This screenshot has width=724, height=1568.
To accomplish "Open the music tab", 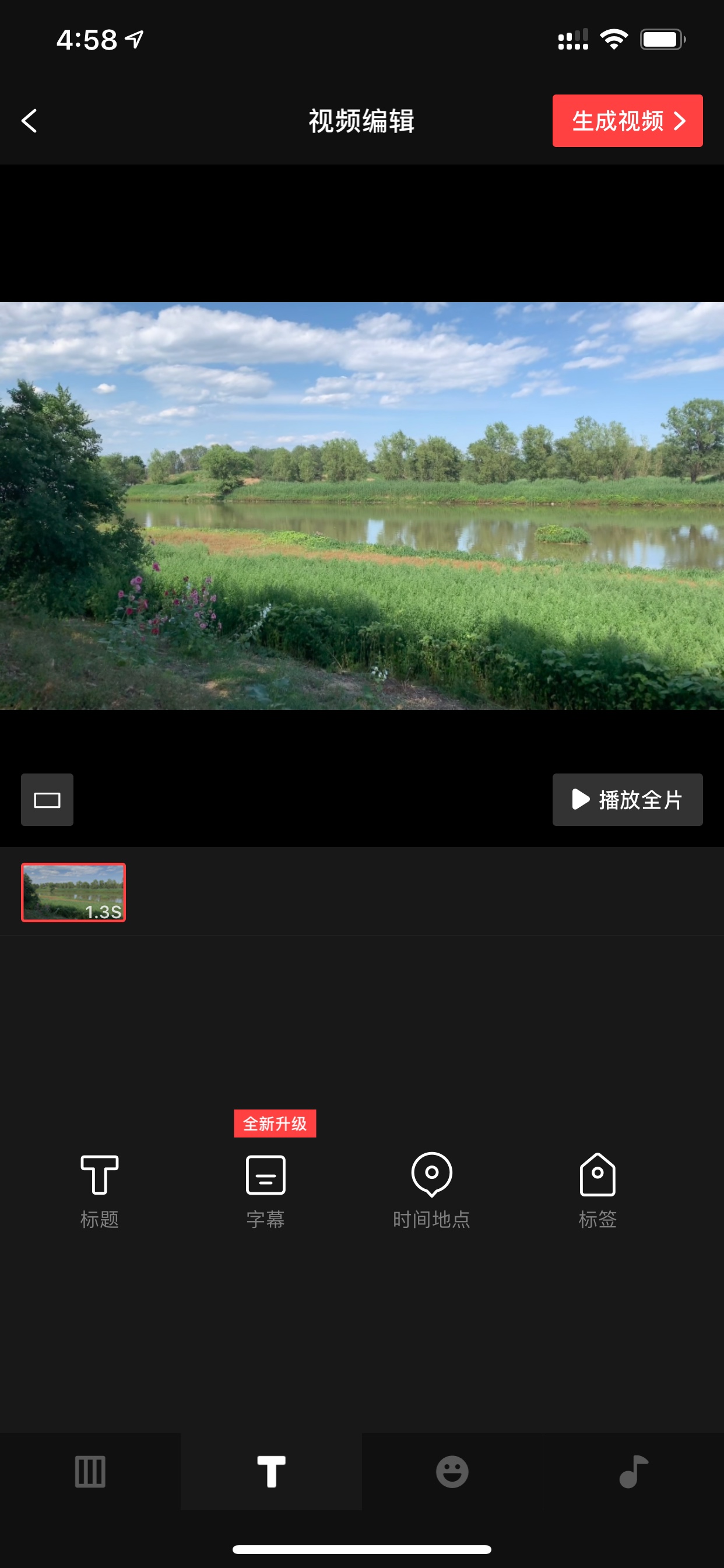I will click(633, 1472).
